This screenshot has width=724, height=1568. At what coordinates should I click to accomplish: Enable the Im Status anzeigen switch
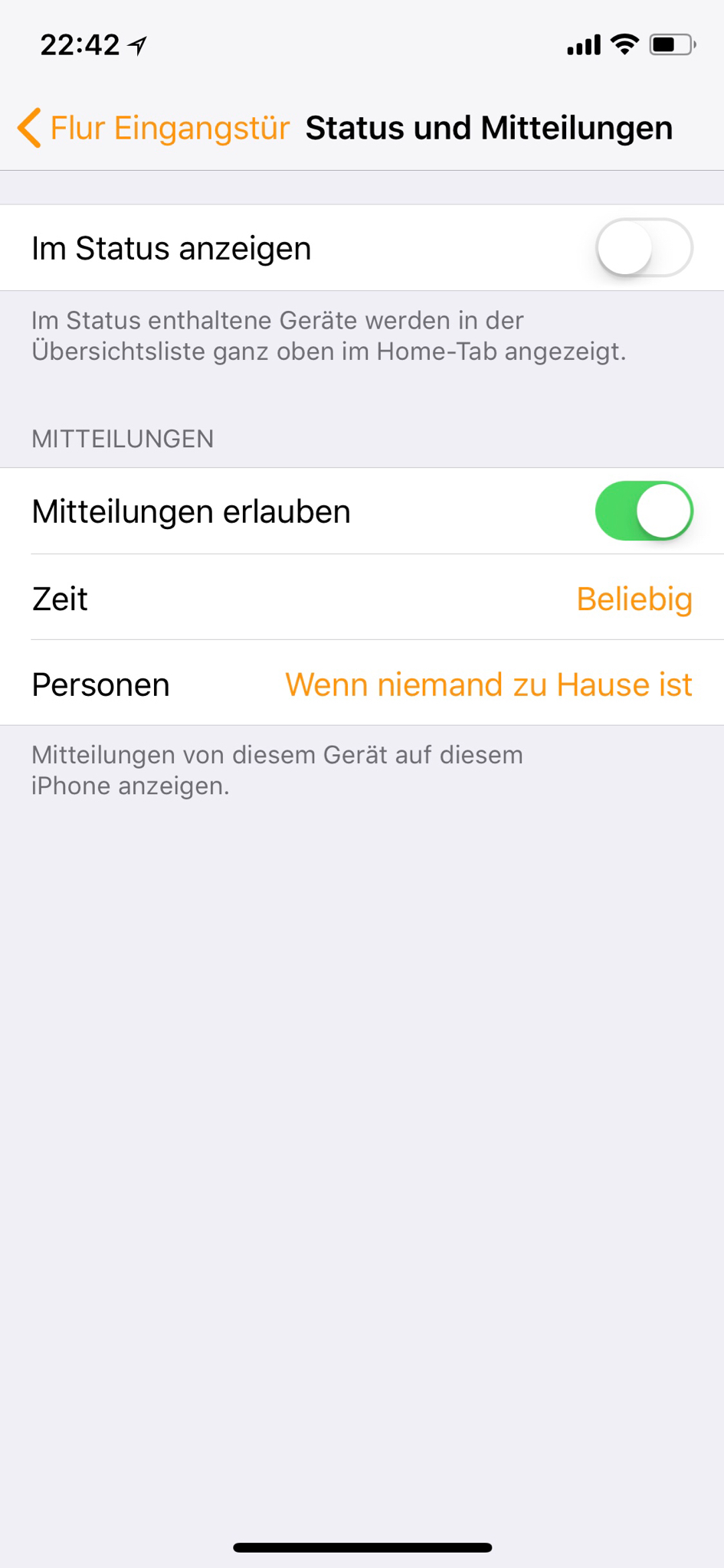click(644, 248)
